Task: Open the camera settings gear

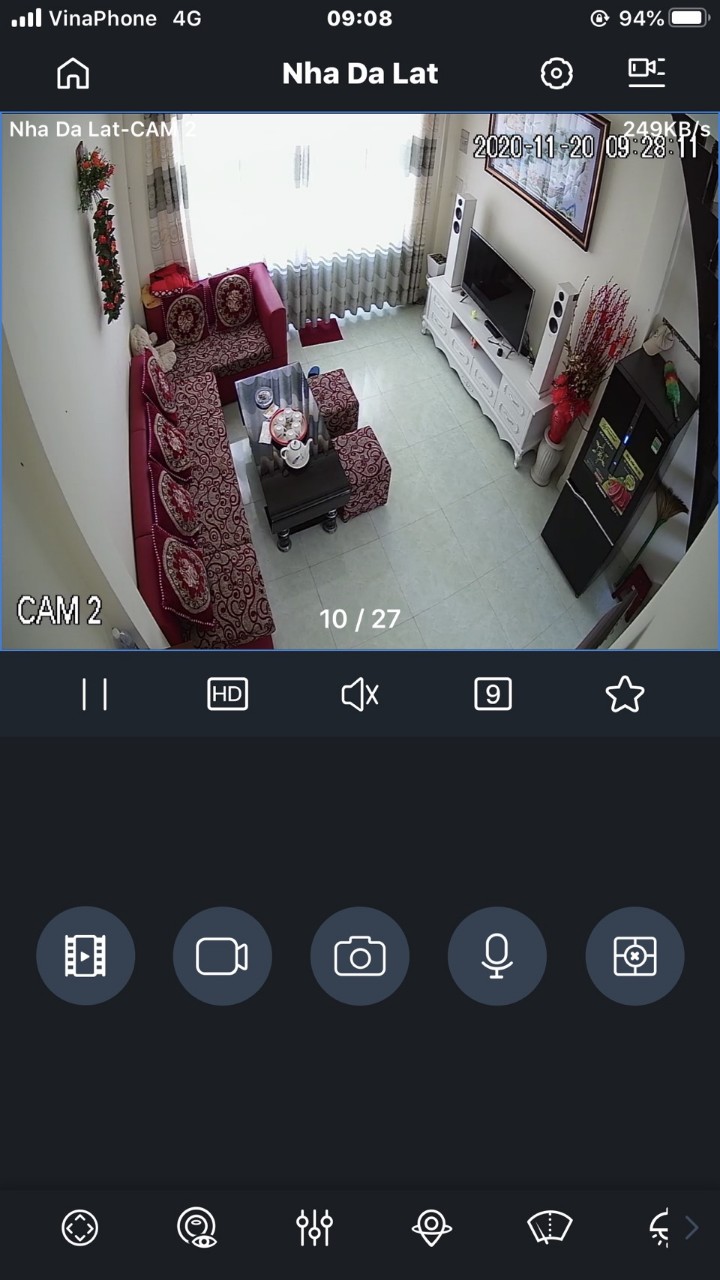Action: pos(556,73)
